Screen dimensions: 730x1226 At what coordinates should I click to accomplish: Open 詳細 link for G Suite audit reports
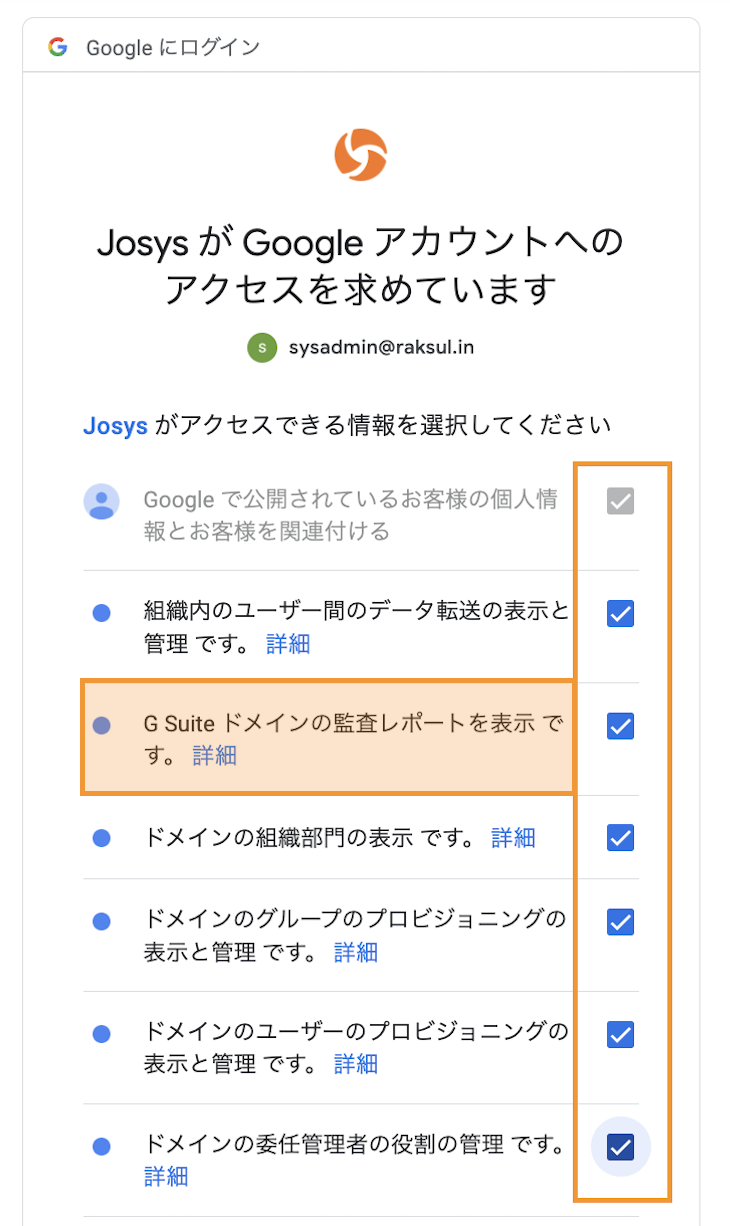214,755
